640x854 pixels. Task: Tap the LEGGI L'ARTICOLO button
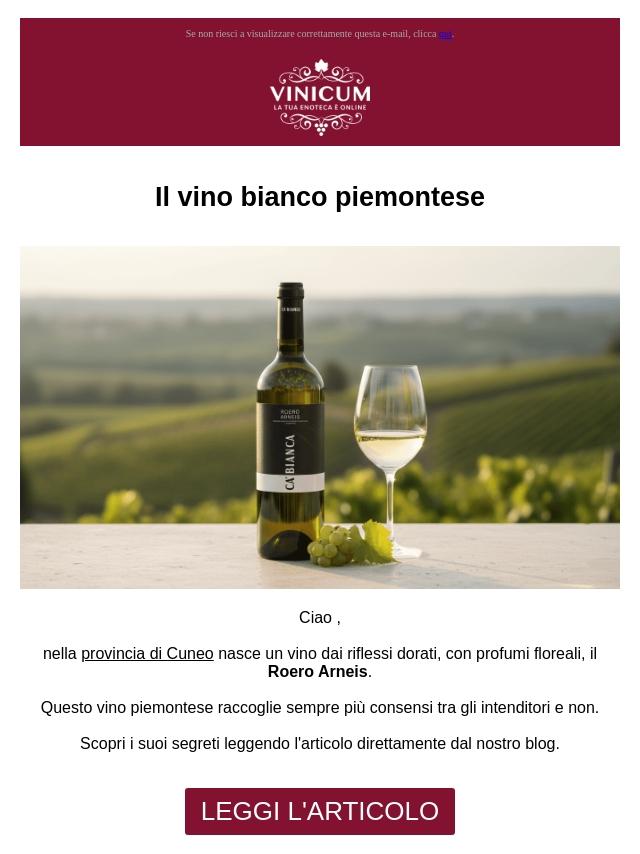click(320, 811)
